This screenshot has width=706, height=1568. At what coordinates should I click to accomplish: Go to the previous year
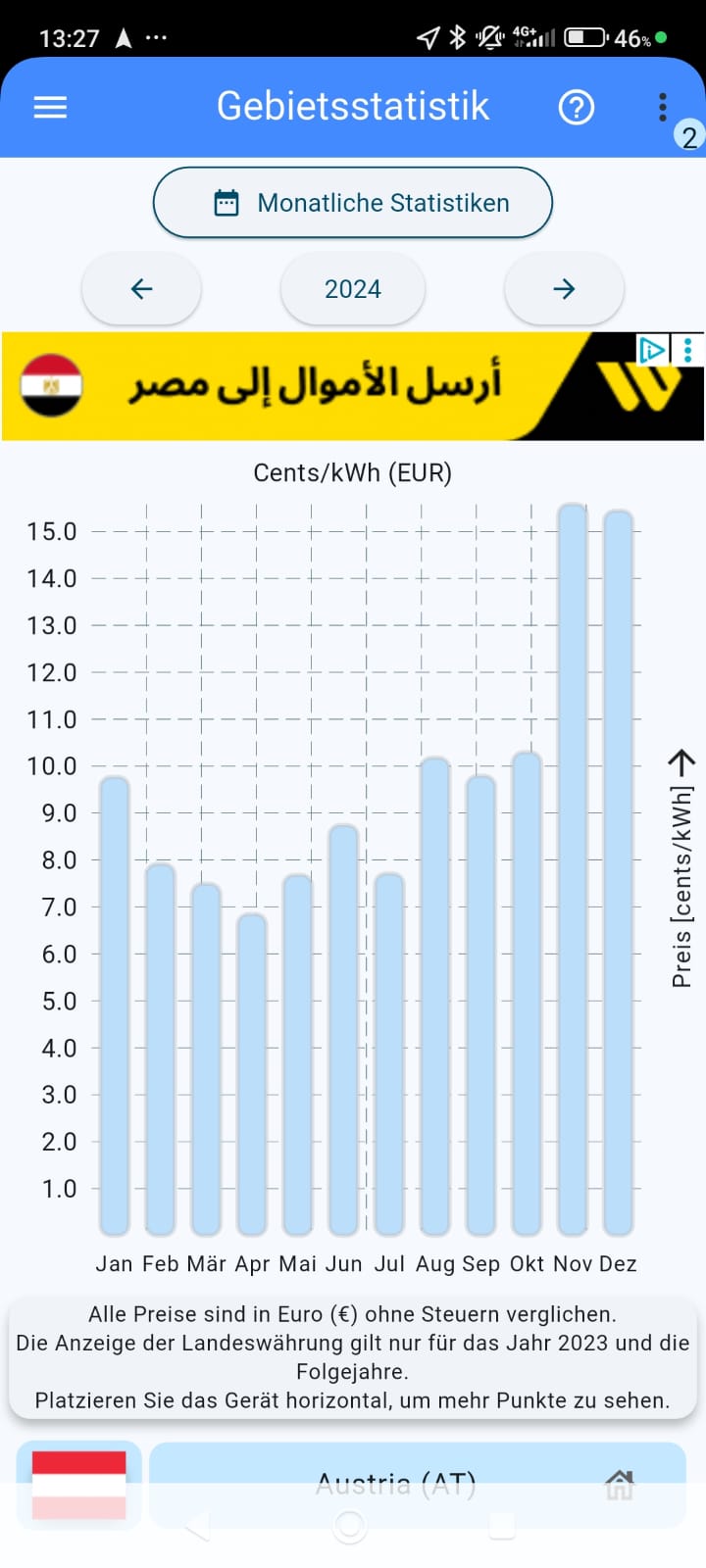pos(142,289)
